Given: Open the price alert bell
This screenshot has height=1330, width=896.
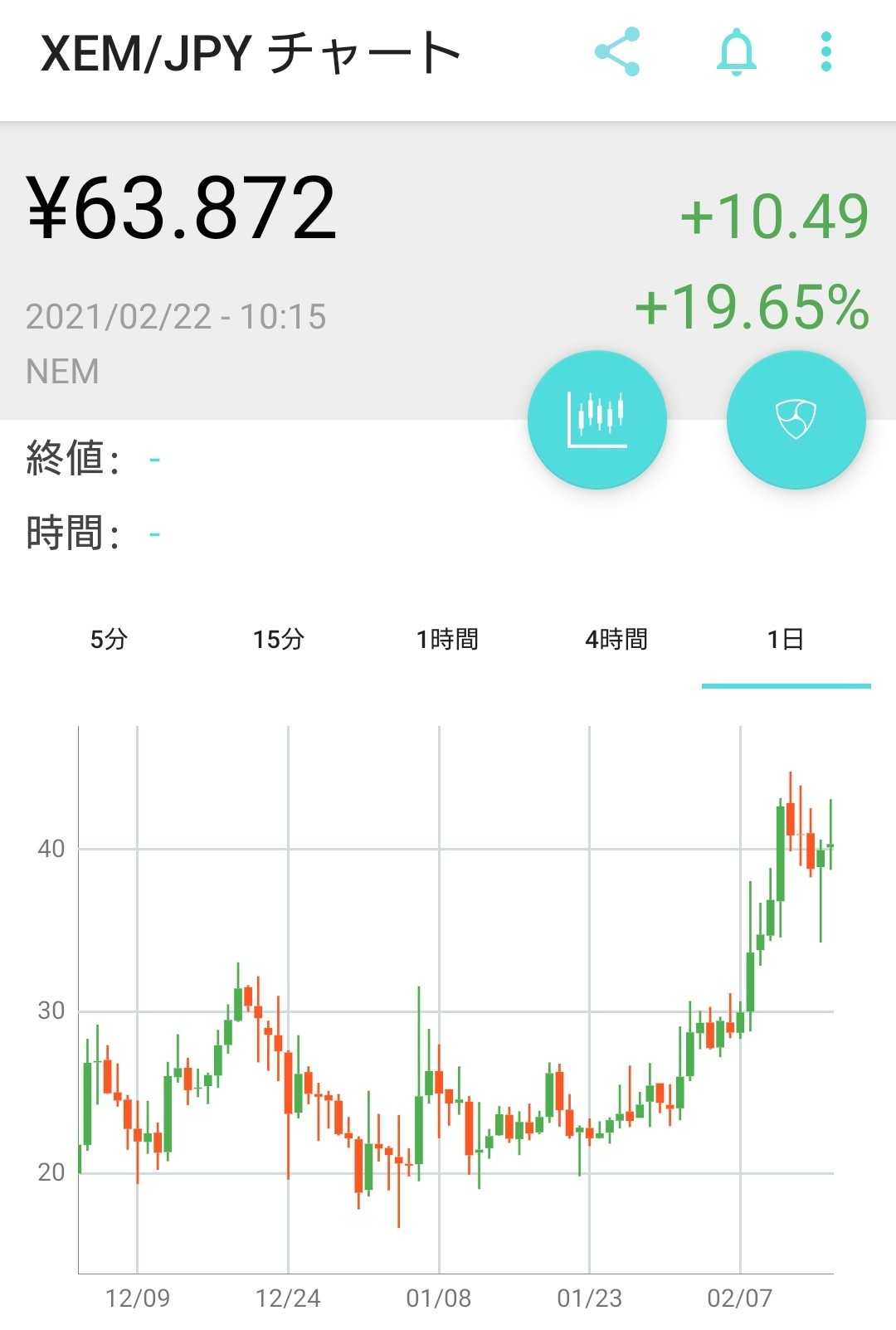Looking at the screenshot, I should click(736, 52).
